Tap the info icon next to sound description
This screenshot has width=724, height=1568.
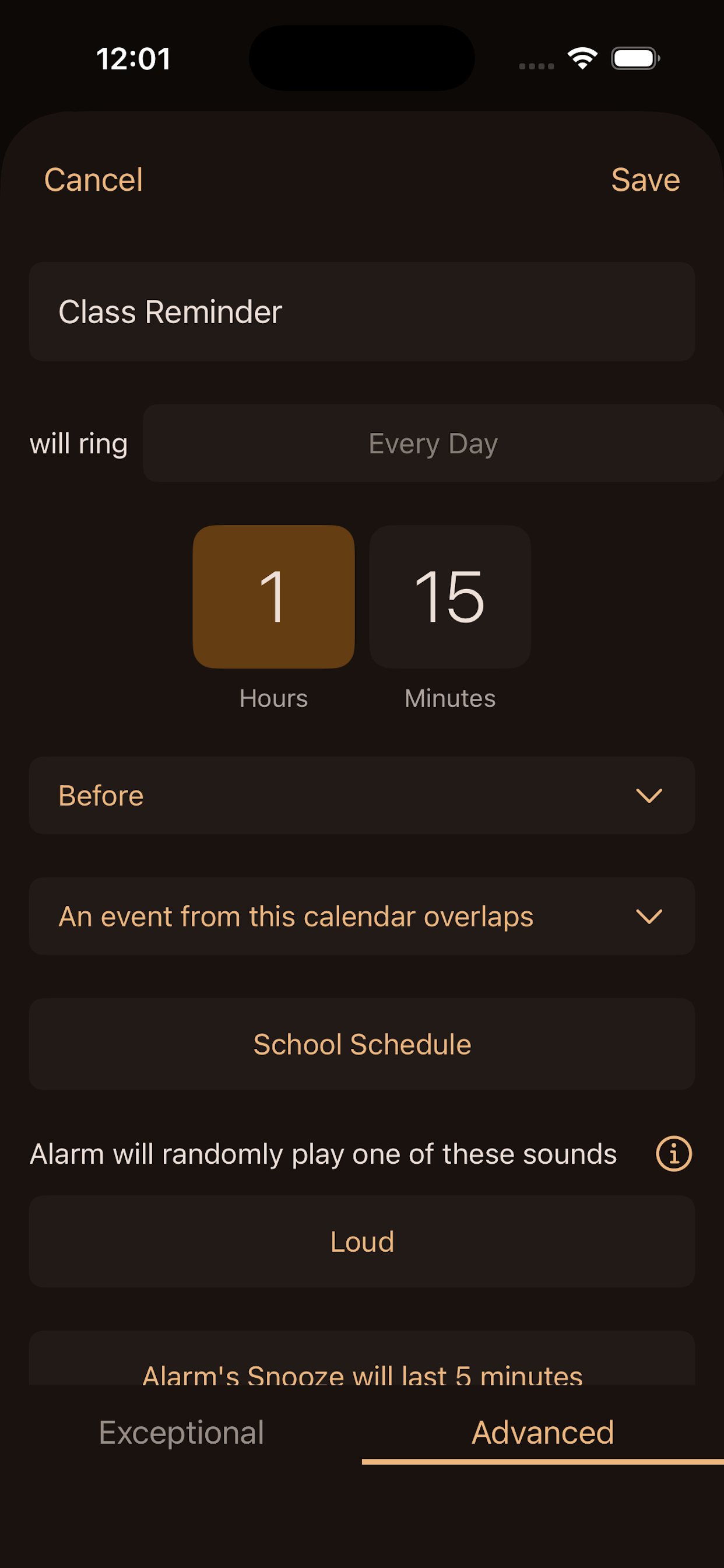[x=672, y=1153]
